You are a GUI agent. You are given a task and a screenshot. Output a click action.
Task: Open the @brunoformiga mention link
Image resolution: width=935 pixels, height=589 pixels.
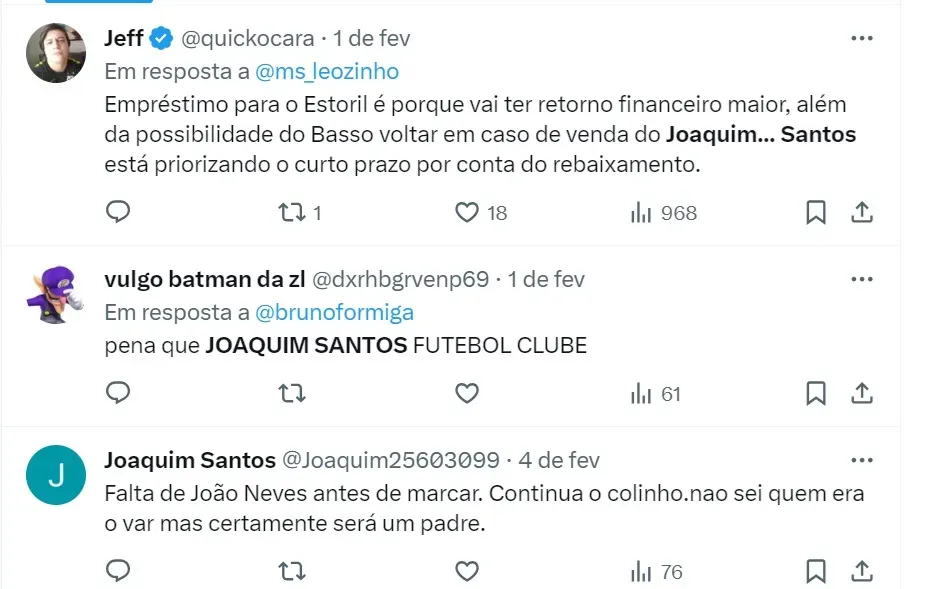coord(335,312)
